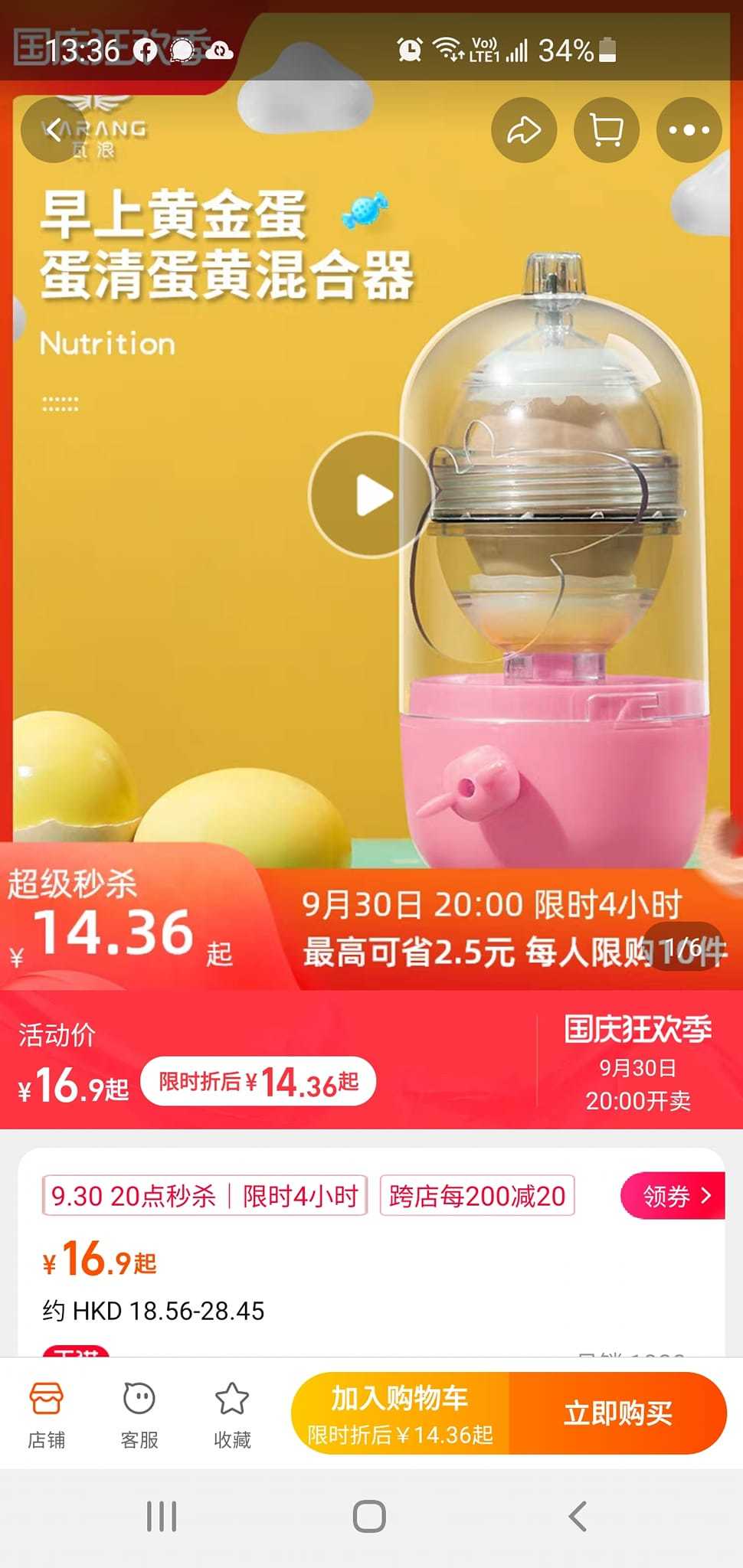The width and height of the screenshot is (743, 1568).
Task: Tap 加入购物车 to add to cart
Action: click(x=400, y=1413)
